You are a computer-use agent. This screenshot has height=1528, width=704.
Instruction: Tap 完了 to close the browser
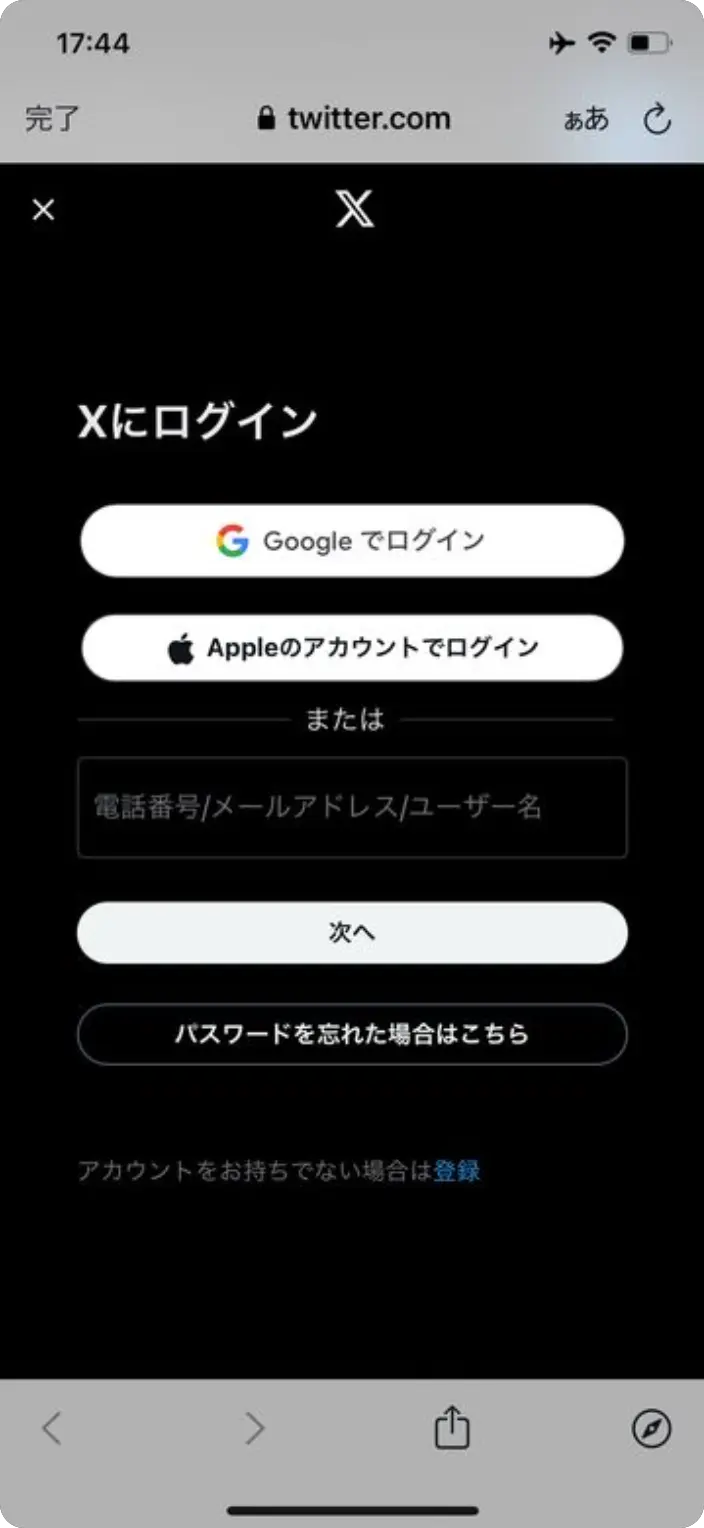pyautogui.click(x=52, y=120)
